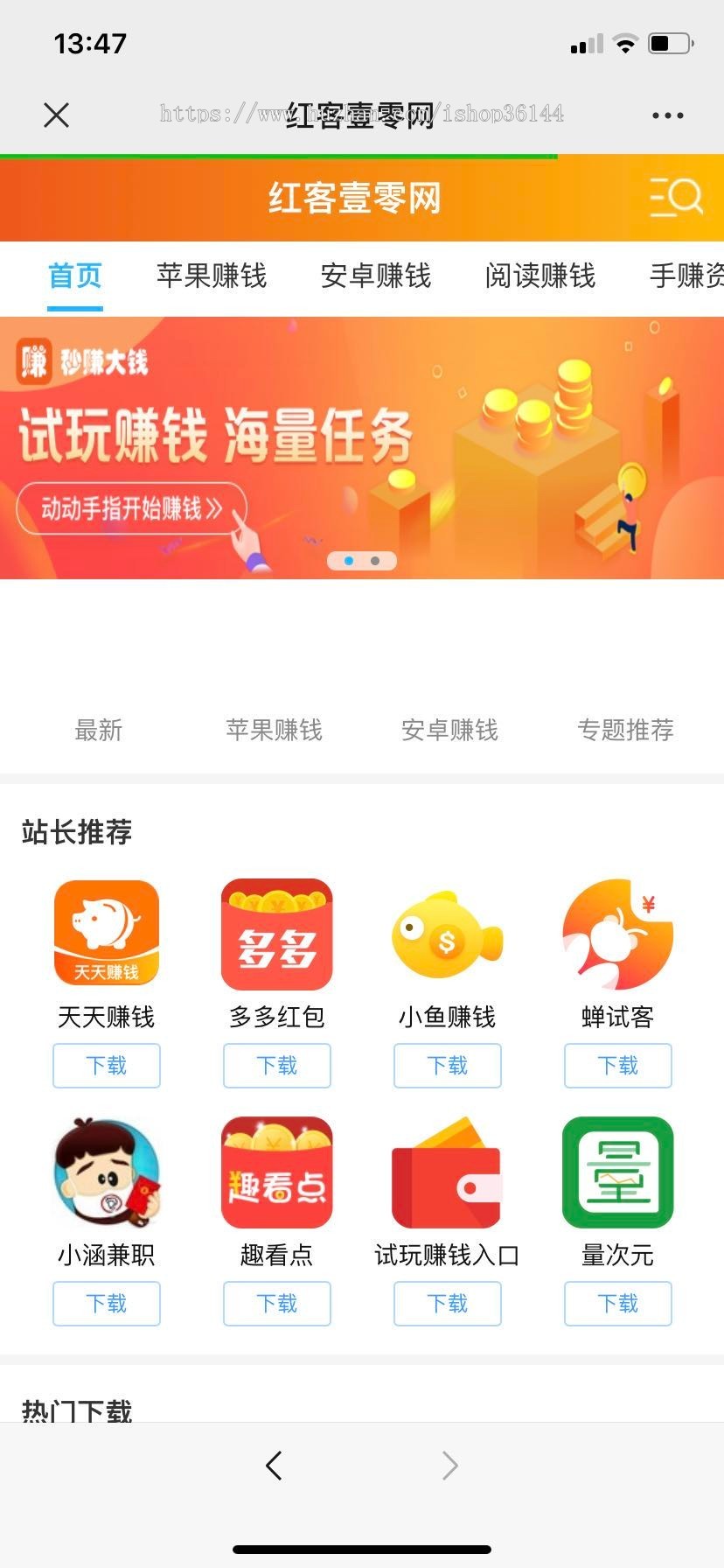Select the 最新 category shortcut
Screen dimensions: 724x1568
pyautogui.click(x=99, y=730)
